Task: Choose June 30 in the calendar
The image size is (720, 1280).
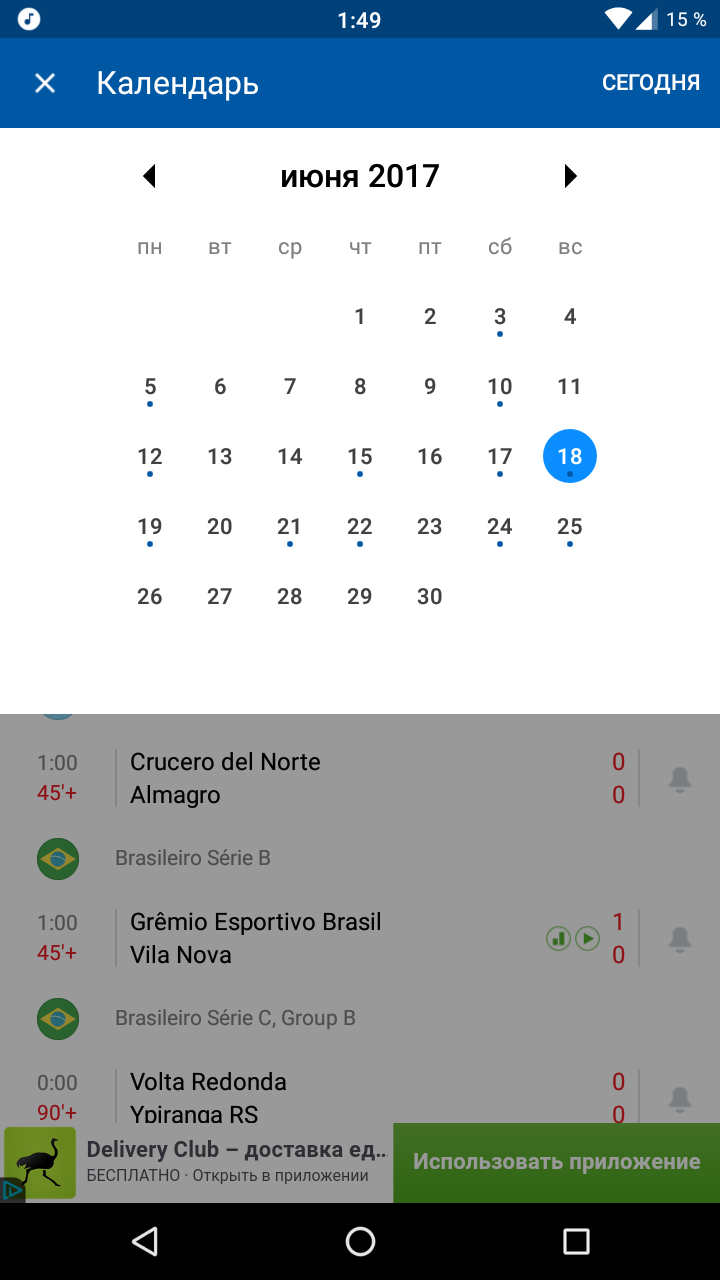Action: click(x=430, y=597)
